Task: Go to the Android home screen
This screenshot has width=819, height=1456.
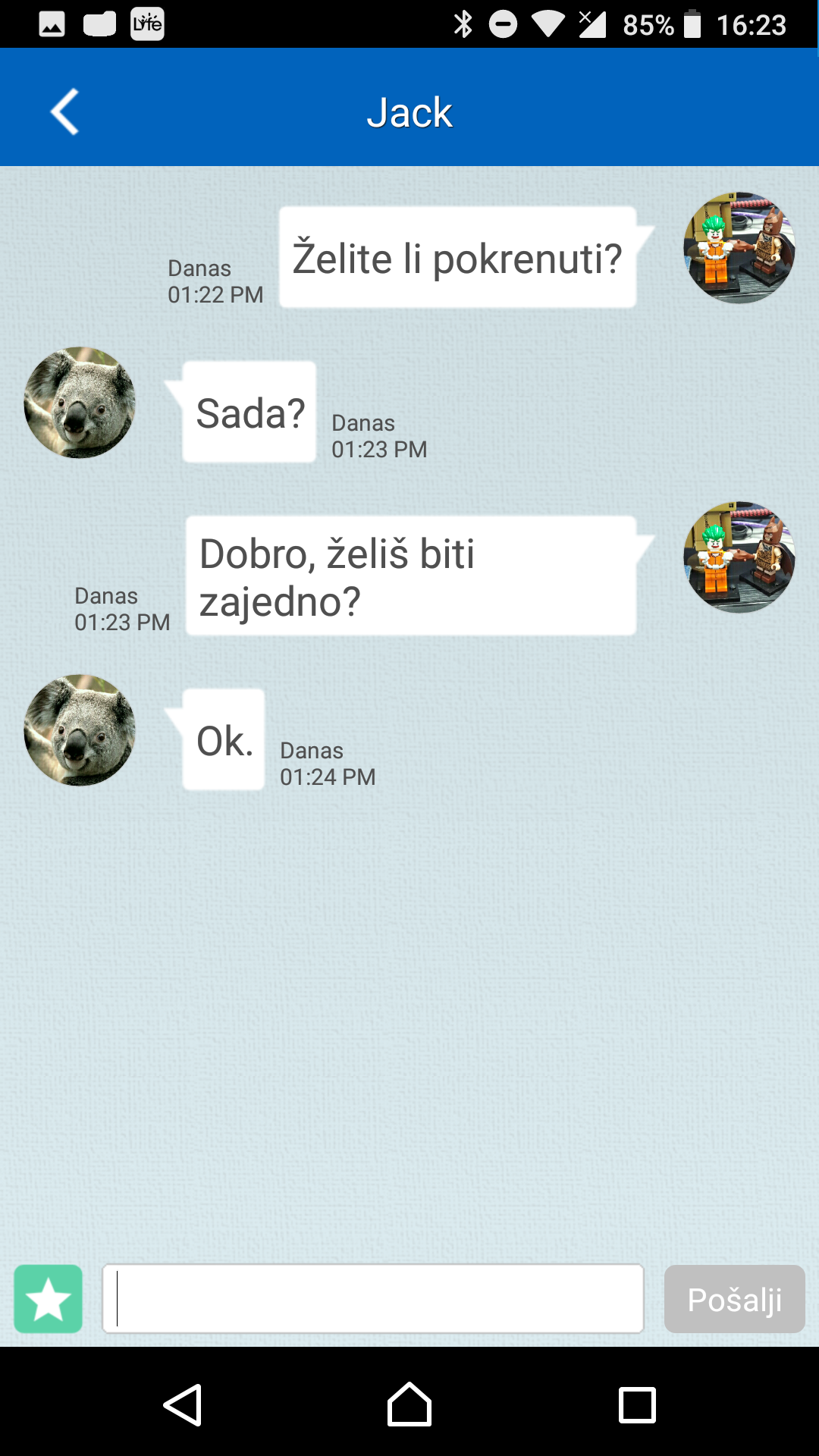Action: click(409, 1405)
